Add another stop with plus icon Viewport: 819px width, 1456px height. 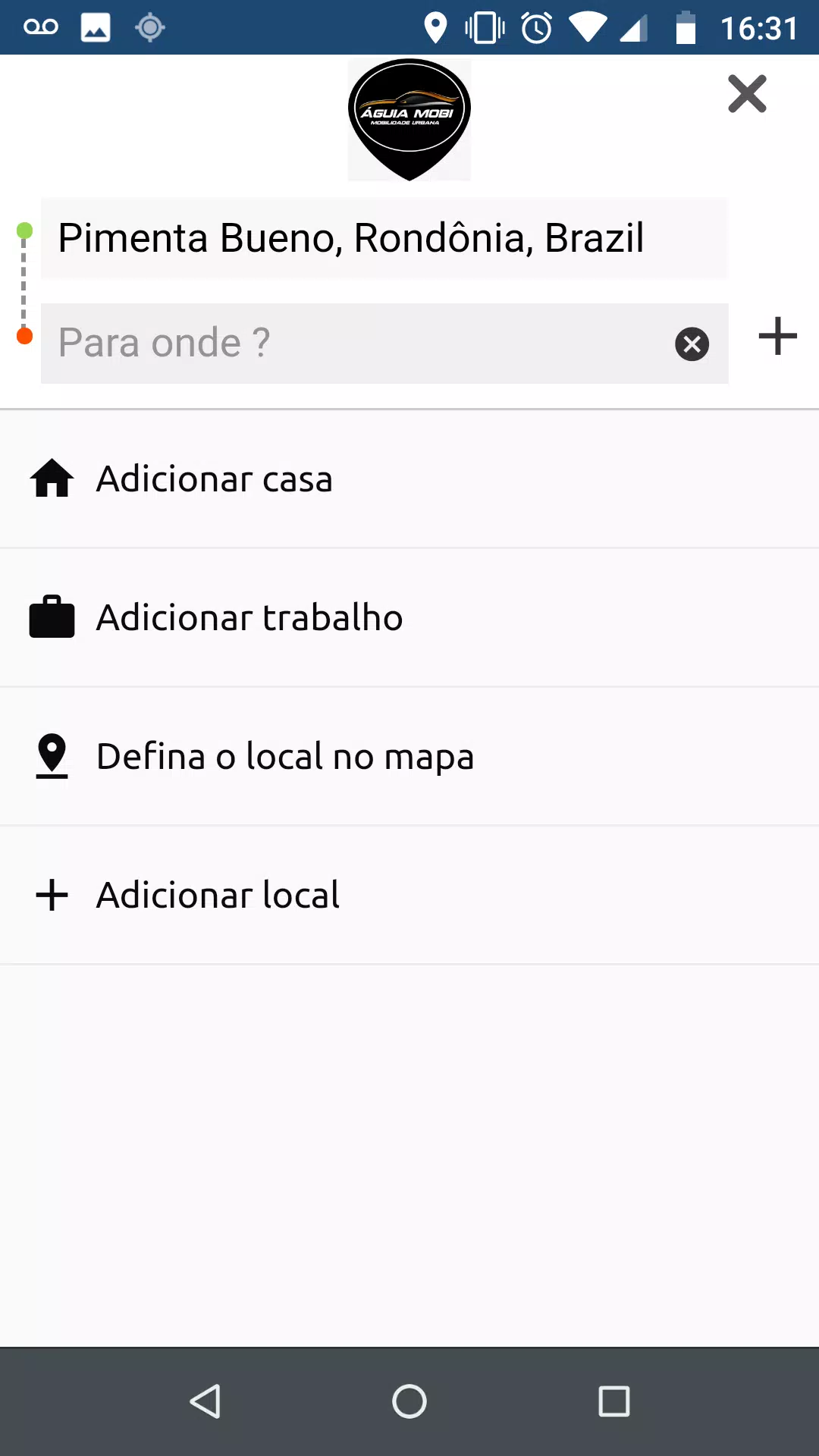click(x=778, y=336)
